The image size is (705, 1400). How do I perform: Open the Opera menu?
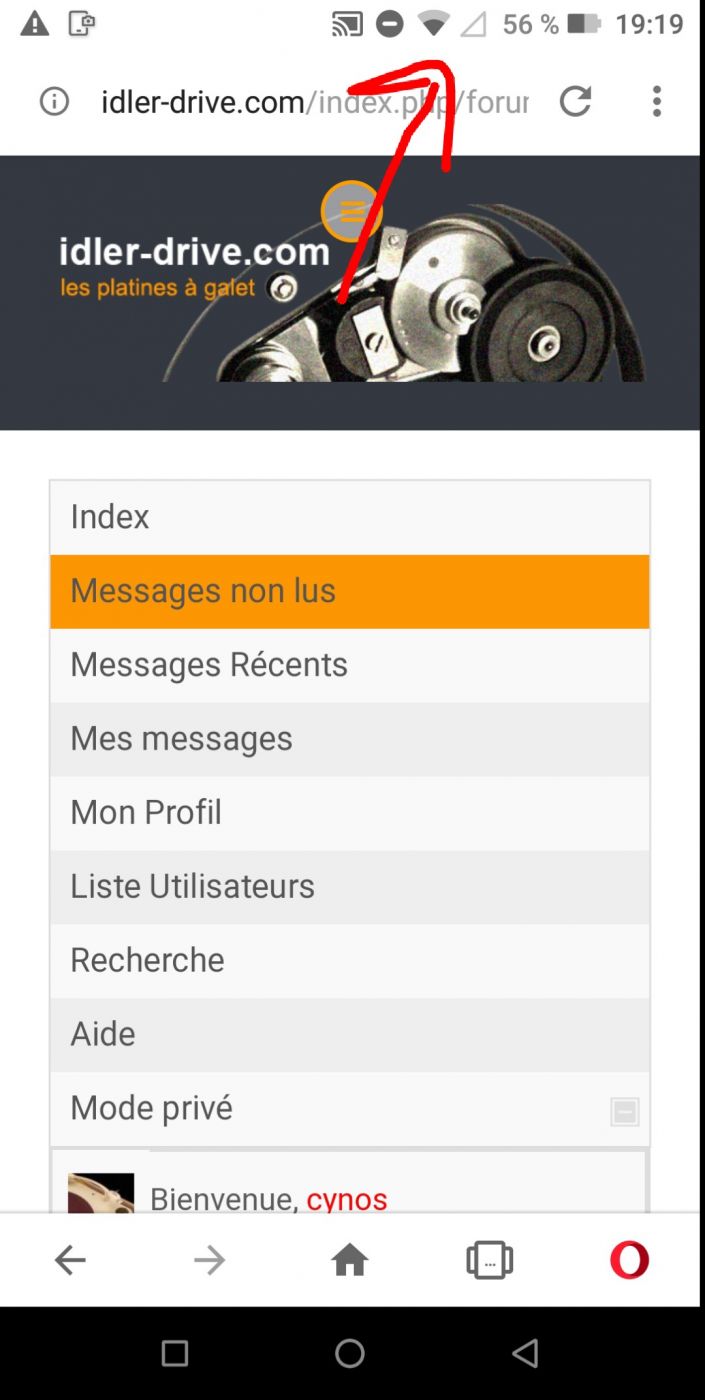tap(629, 1261)
